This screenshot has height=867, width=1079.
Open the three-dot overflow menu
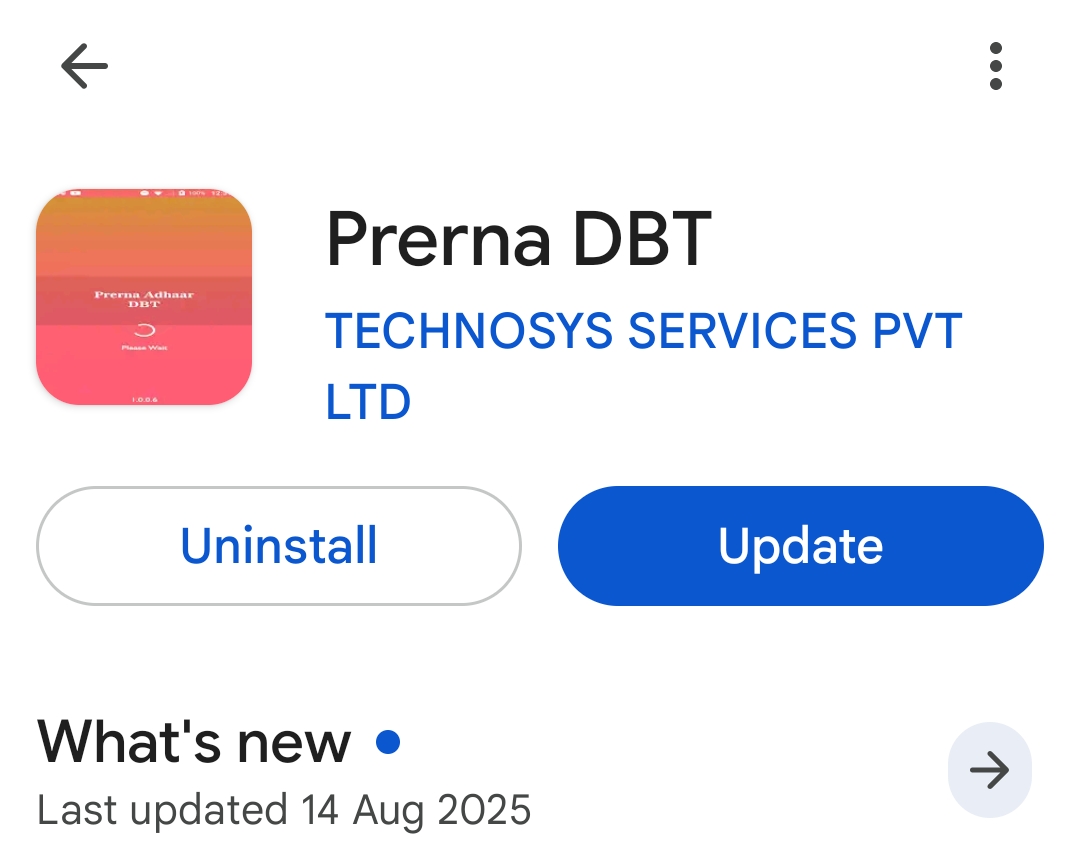[994, 67]
